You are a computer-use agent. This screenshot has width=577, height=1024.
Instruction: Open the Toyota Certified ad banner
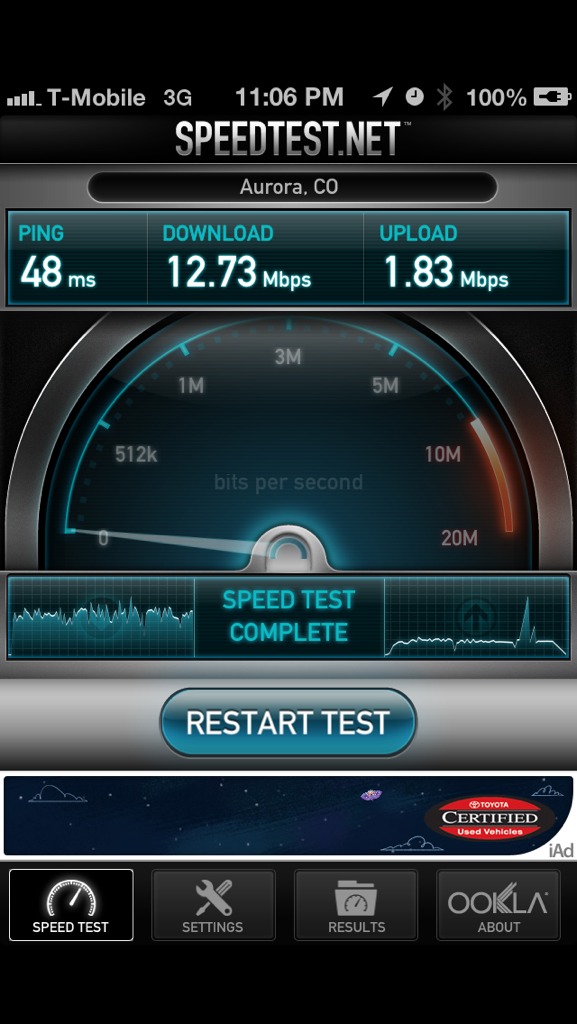288,815
